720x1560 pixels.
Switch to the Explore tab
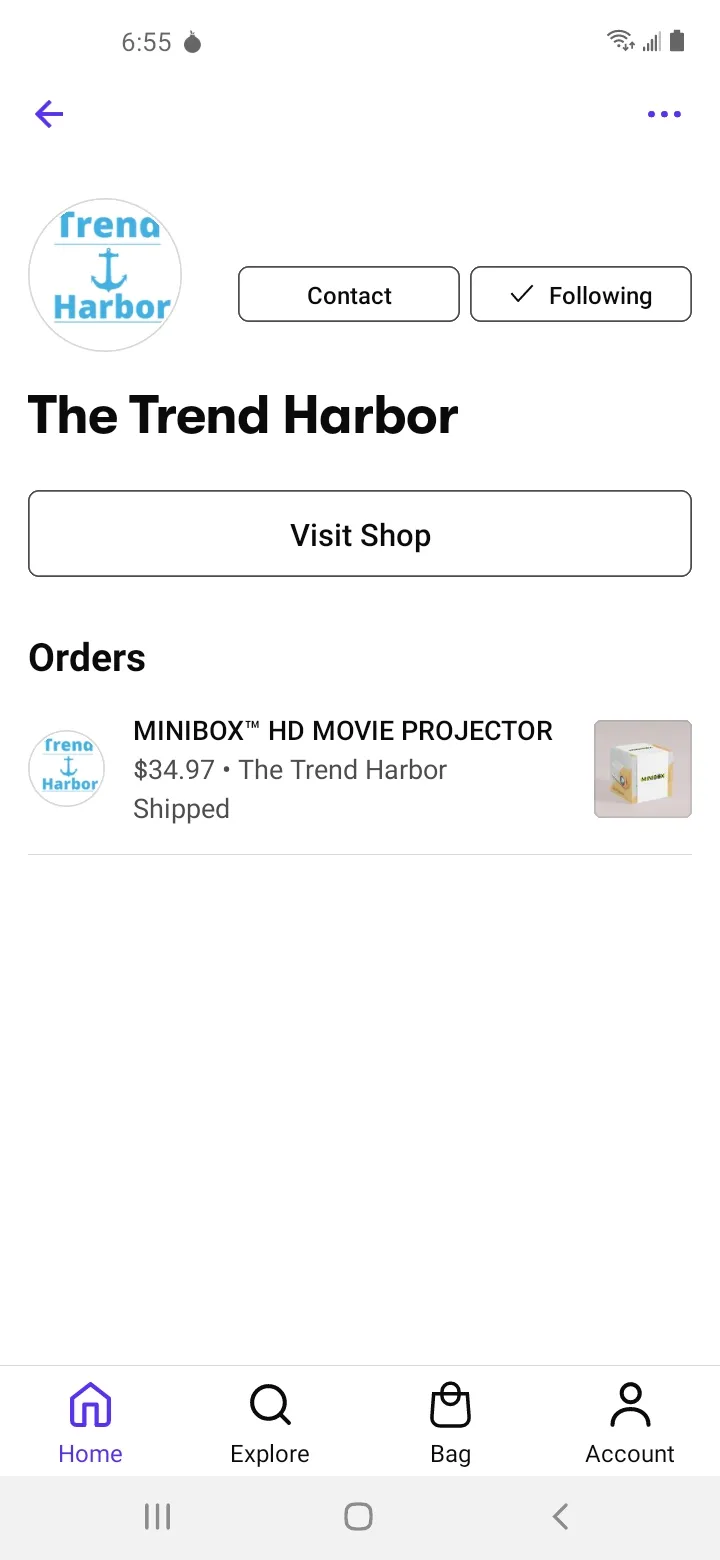(270, 1423)
